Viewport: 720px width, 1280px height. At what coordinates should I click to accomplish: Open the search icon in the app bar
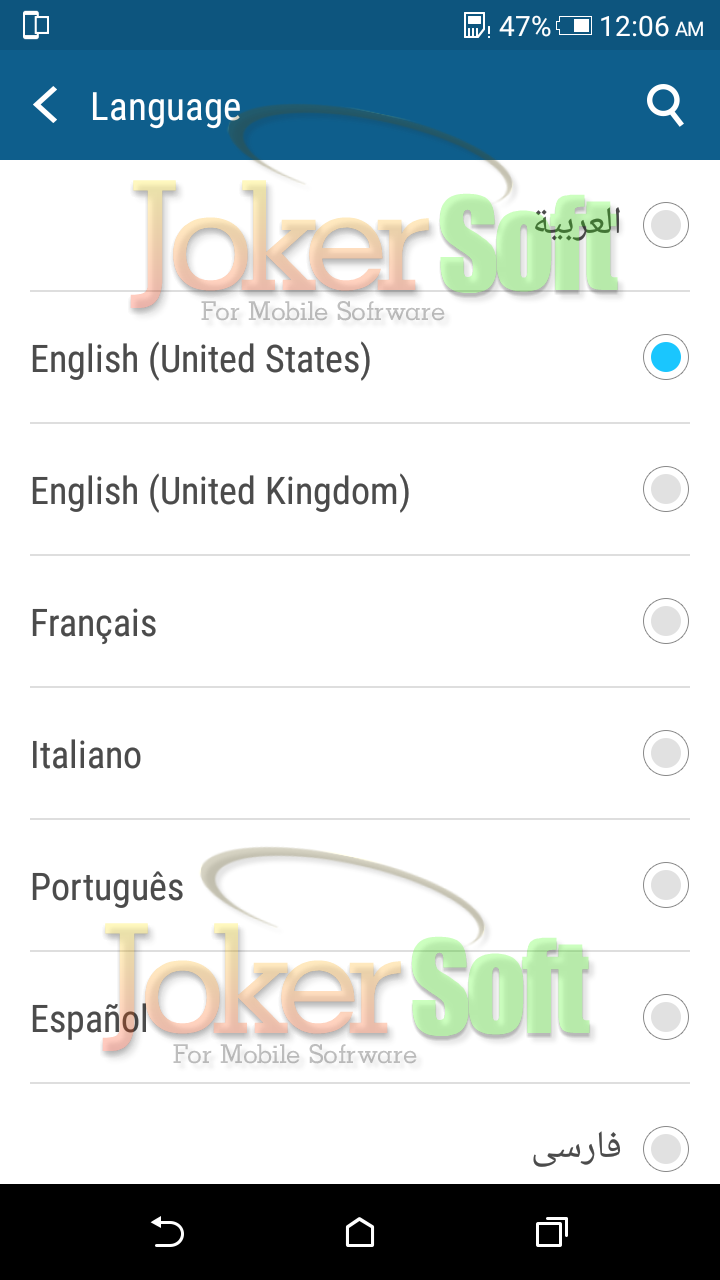click(665, 105)
